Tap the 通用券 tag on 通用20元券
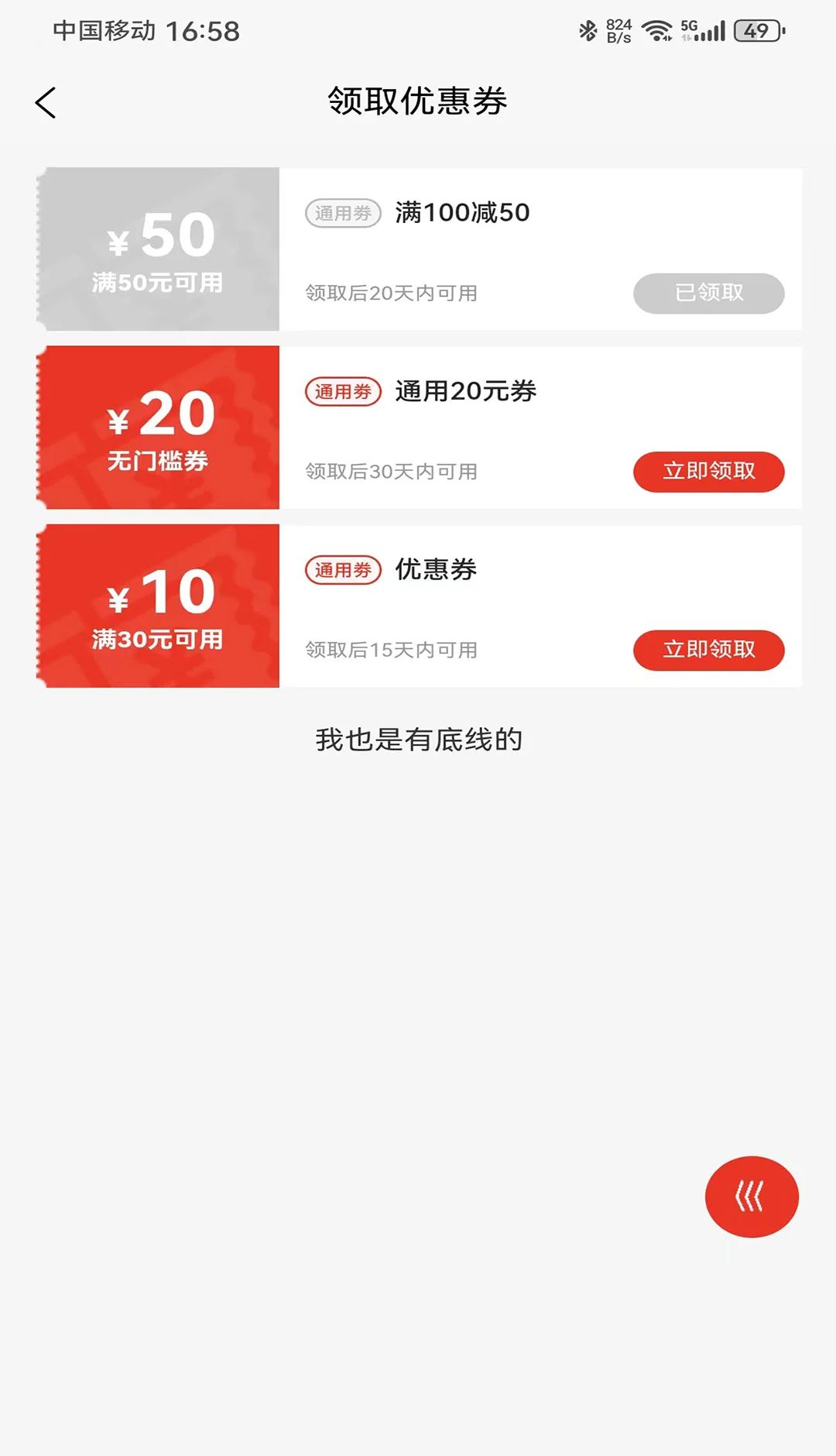This screenshot has height=1456, width=836. click(343, 391)
